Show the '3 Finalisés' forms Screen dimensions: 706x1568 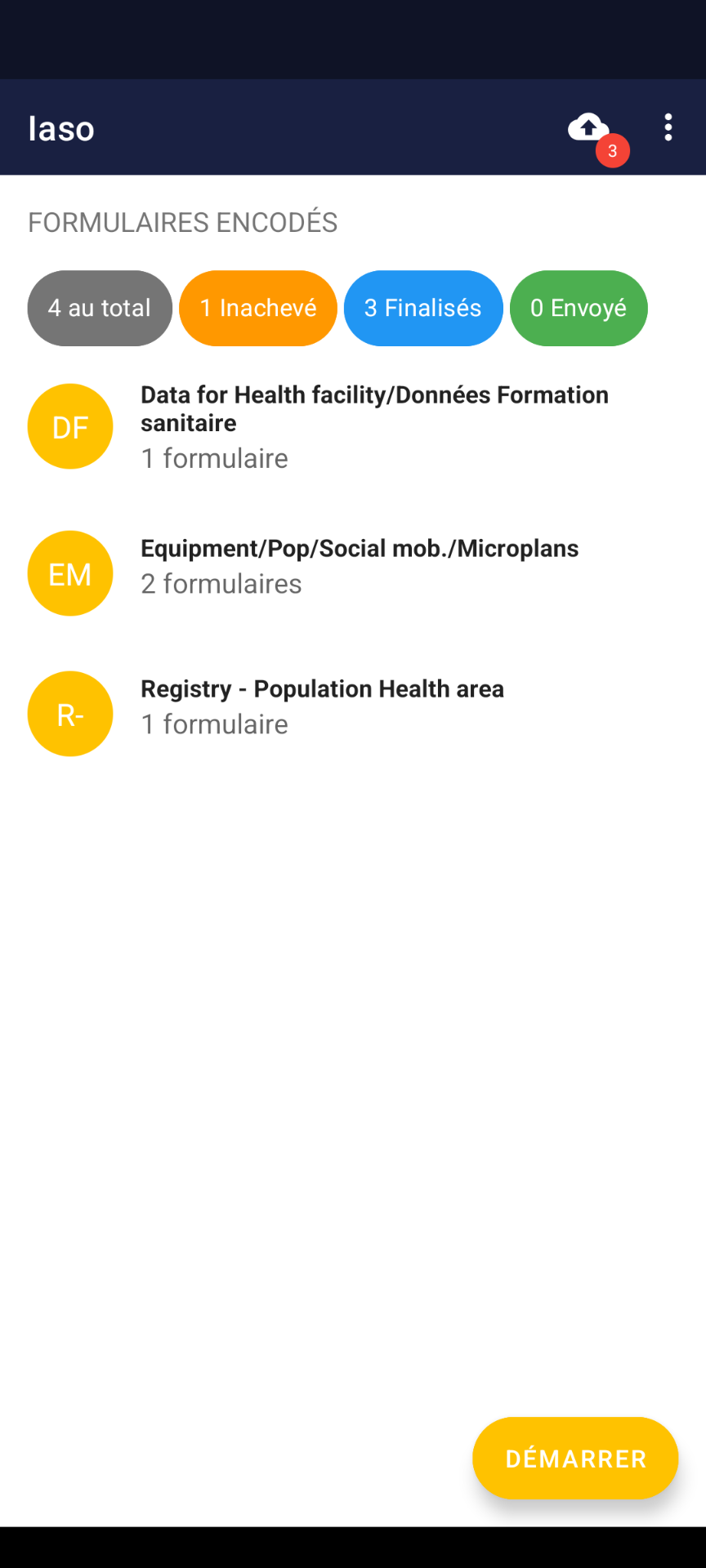point(422,308)
